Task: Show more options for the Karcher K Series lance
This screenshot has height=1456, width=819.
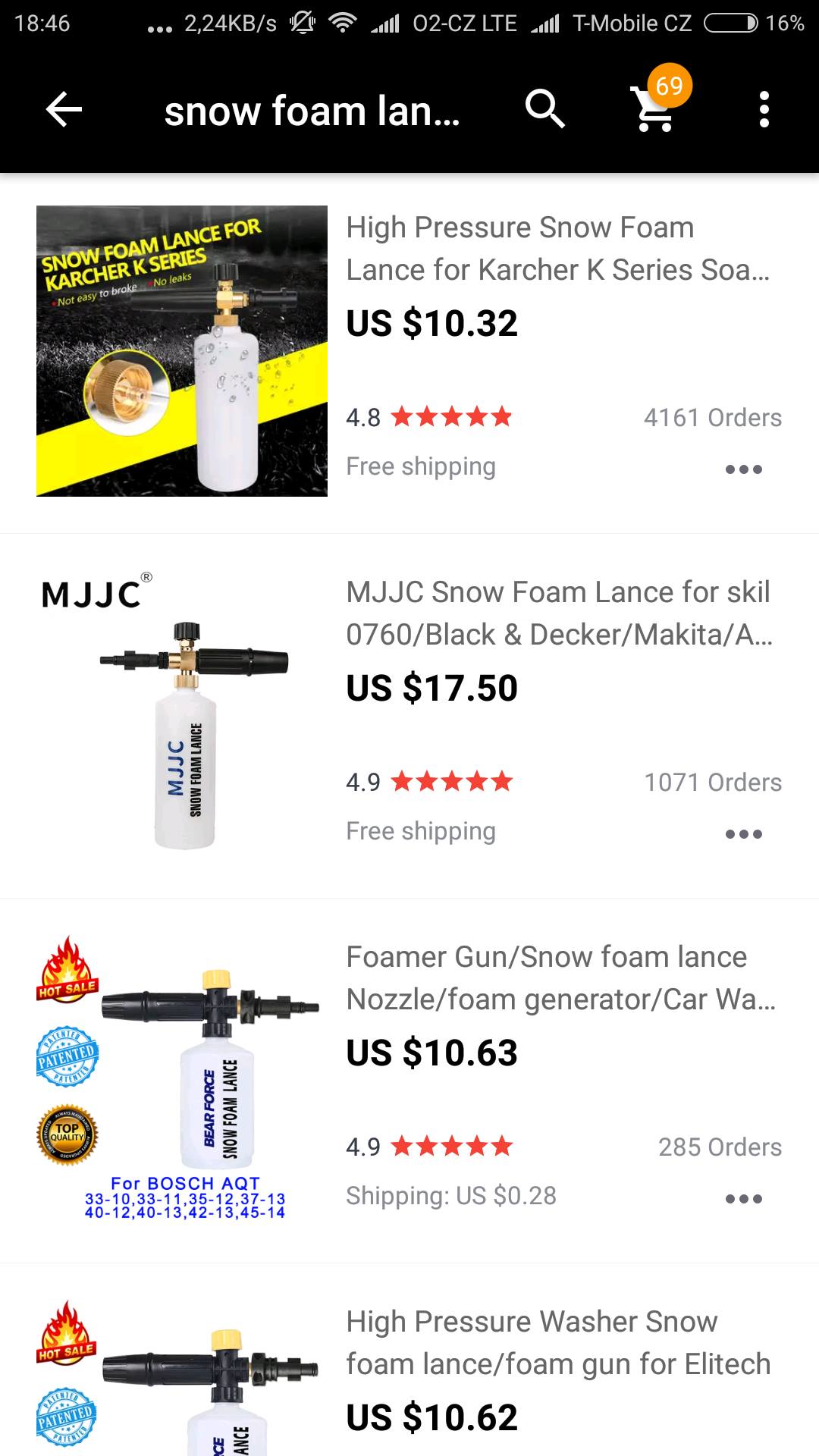Action: pos(743,469)
